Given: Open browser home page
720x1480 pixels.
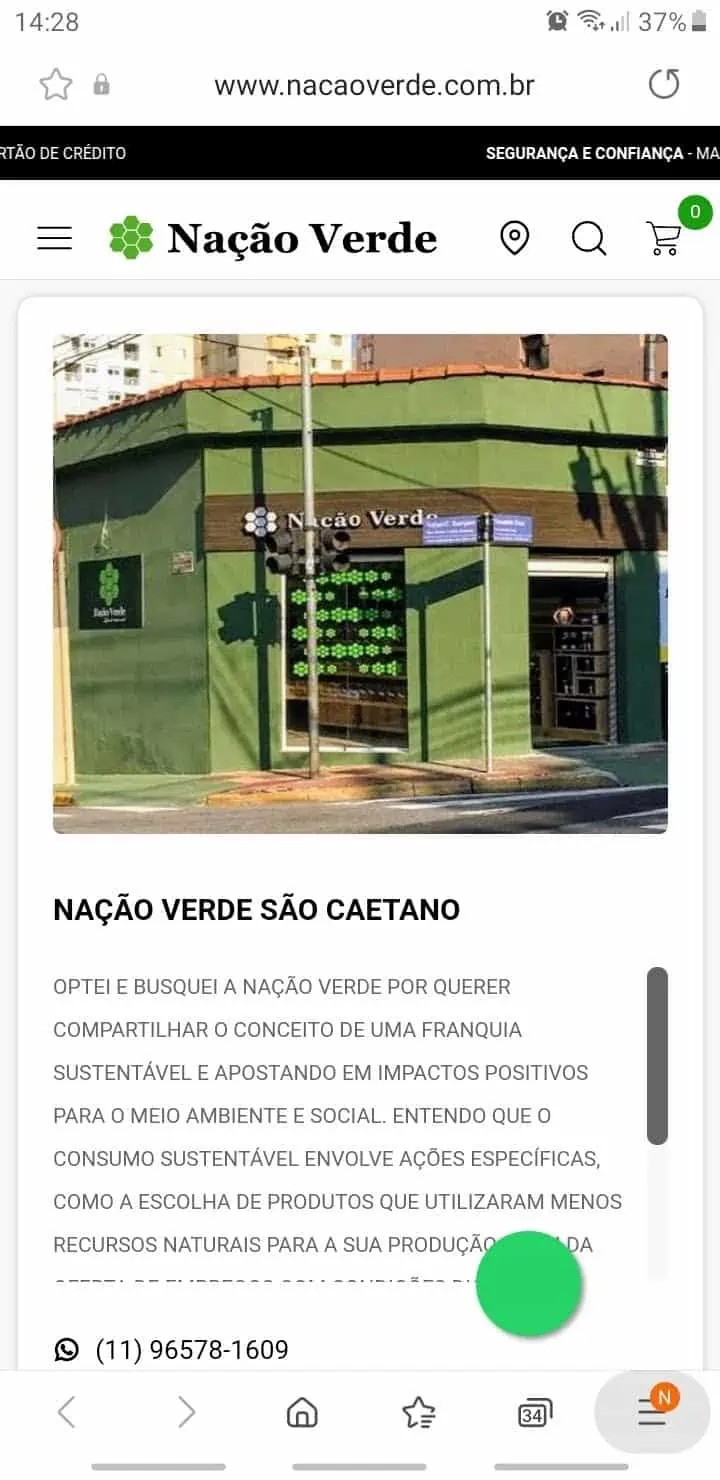Looking at the screenshot, I should click(302, 1412).
